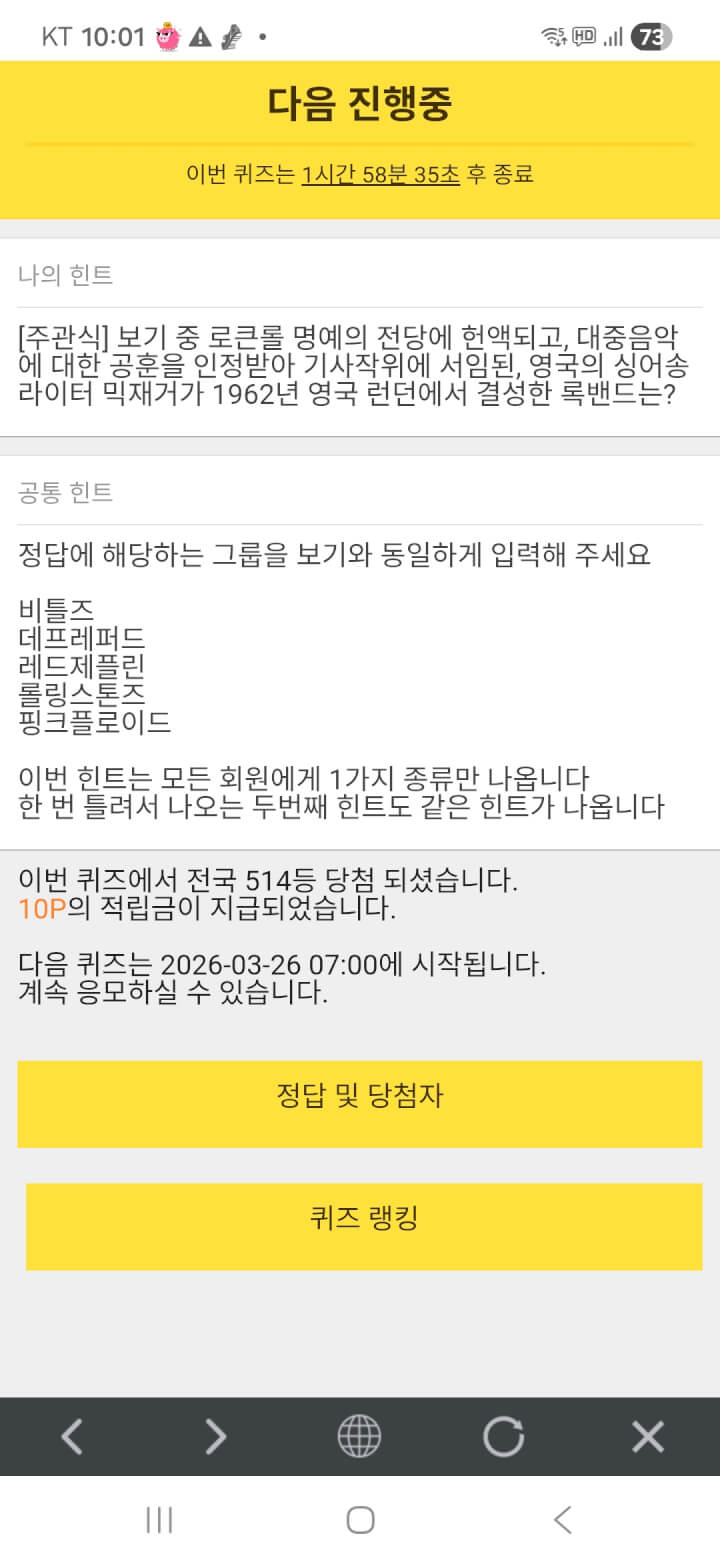The height and width of the screenshot is (1560, 720).
Task: Tap the system home button
Action: (360, 1520)
